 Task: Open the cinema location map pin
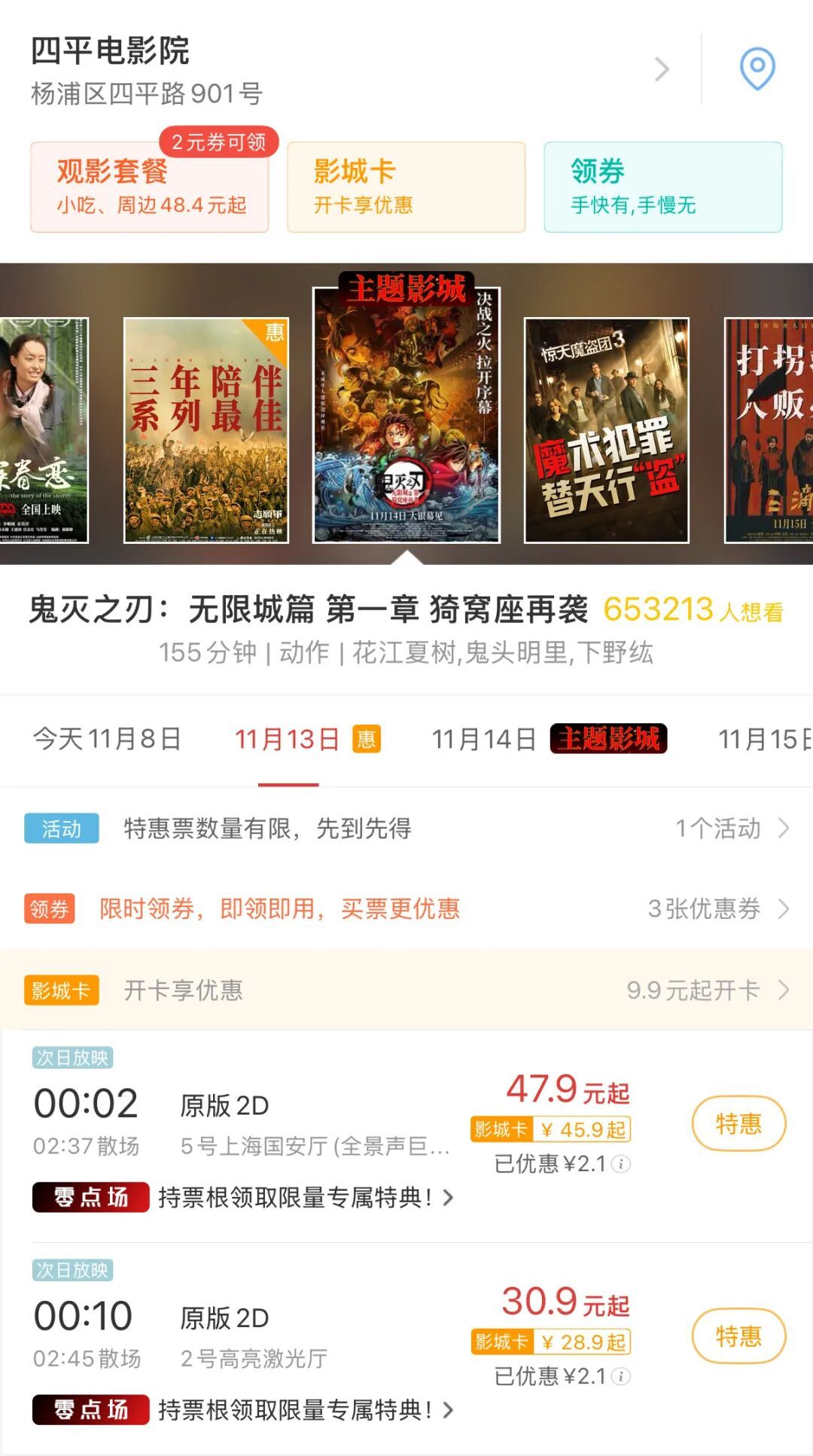757,69
